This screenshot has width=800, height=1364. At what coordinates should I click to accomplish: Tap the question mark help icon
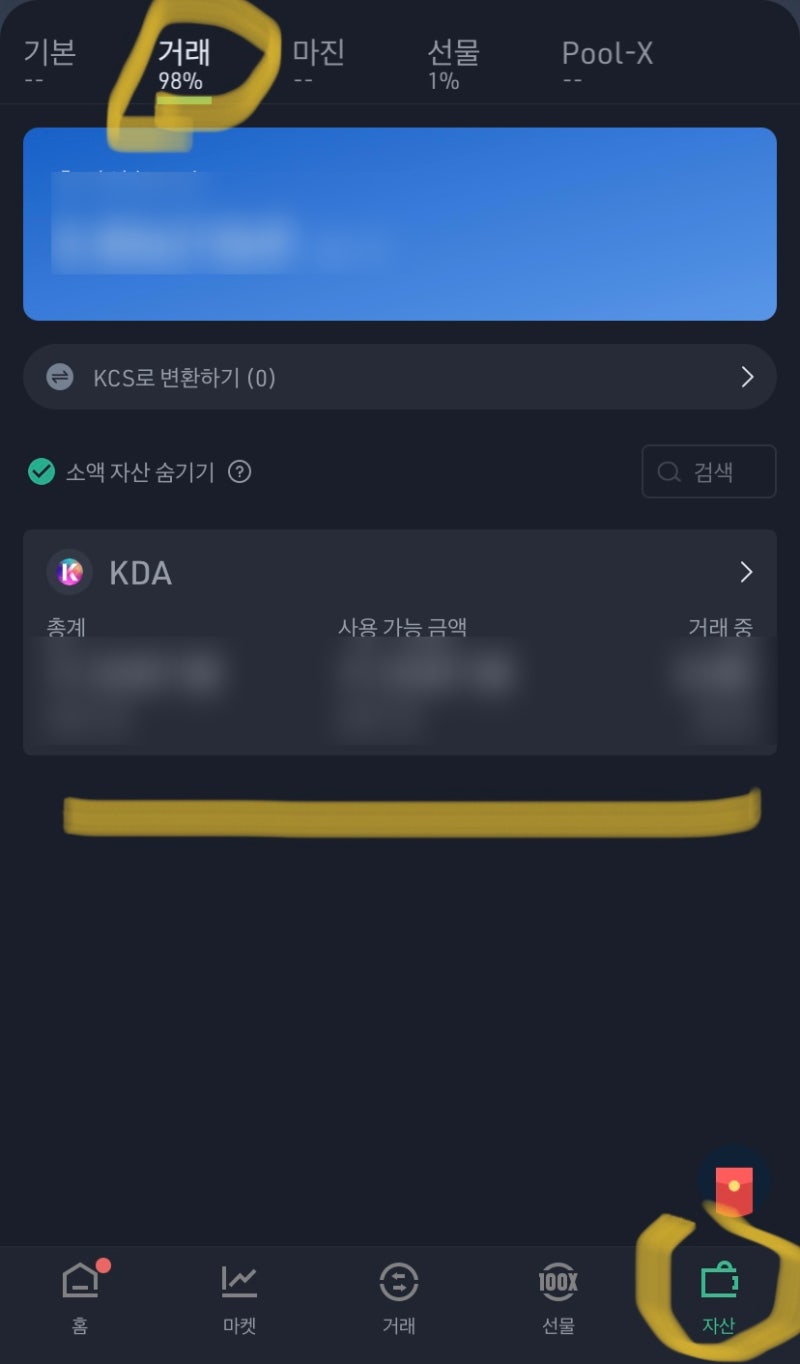coord(238,472)
